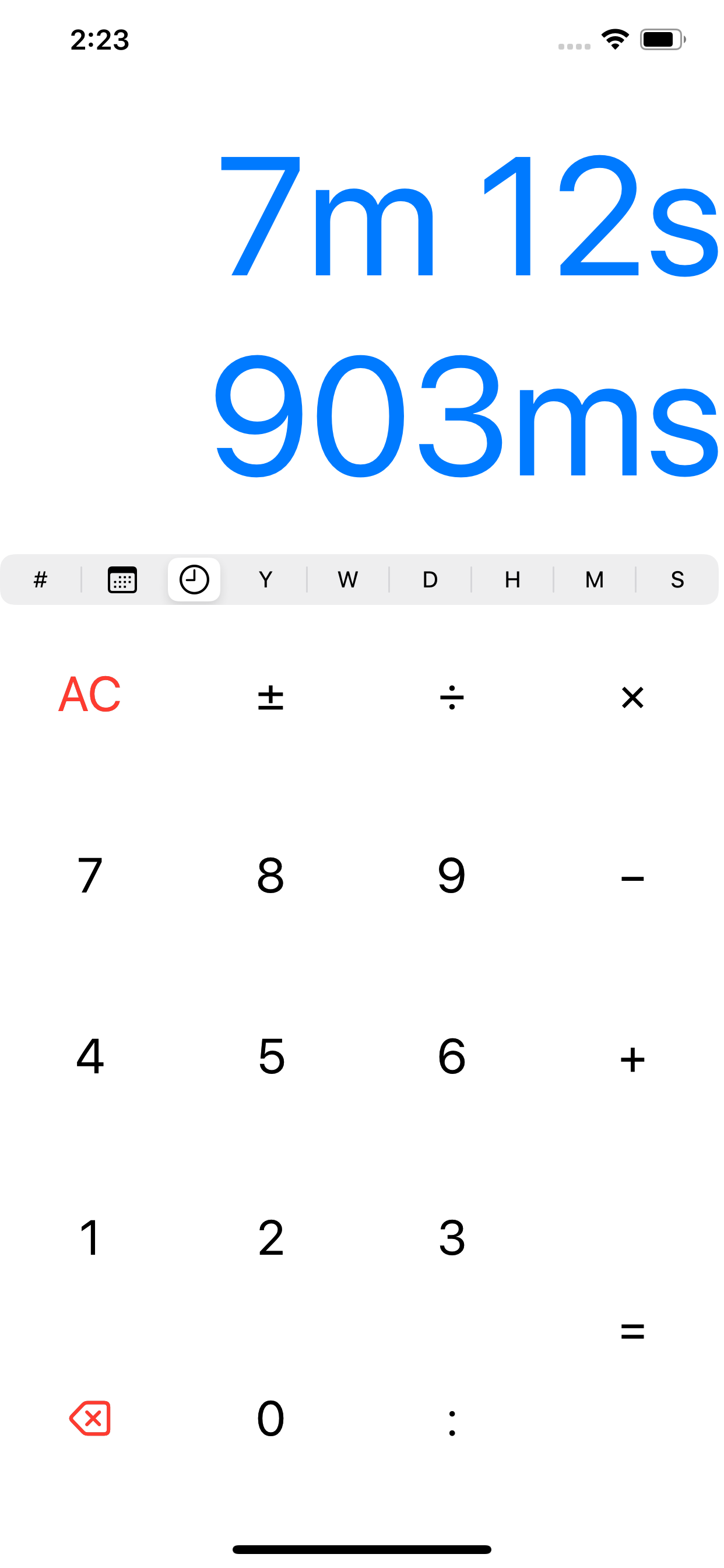Image resolution: width=724 pixels, height=1568 pixels.
Task: Enter the digit 7
Action: coord(90,876)
